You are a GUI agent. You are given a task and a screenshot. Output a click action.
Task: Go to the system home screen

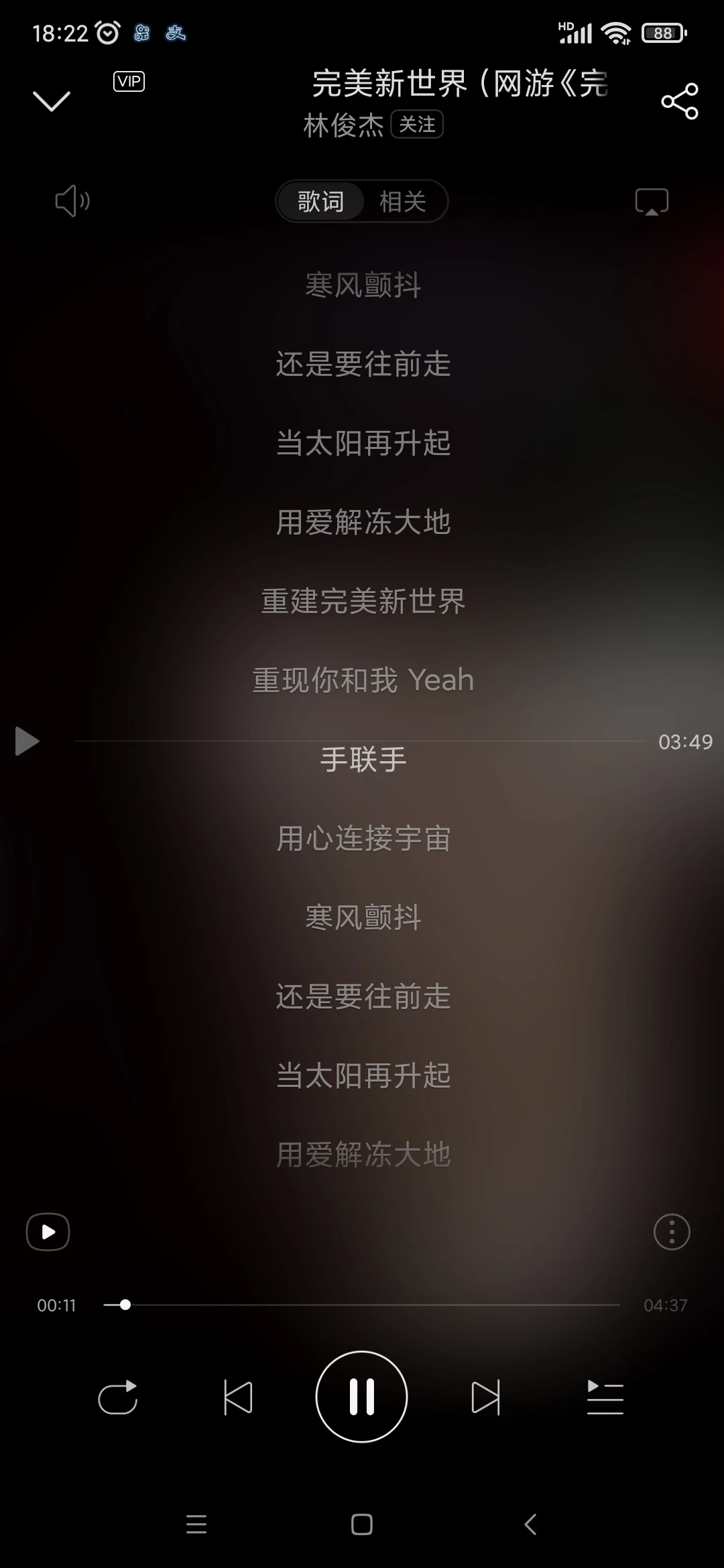click(362, 1524)
